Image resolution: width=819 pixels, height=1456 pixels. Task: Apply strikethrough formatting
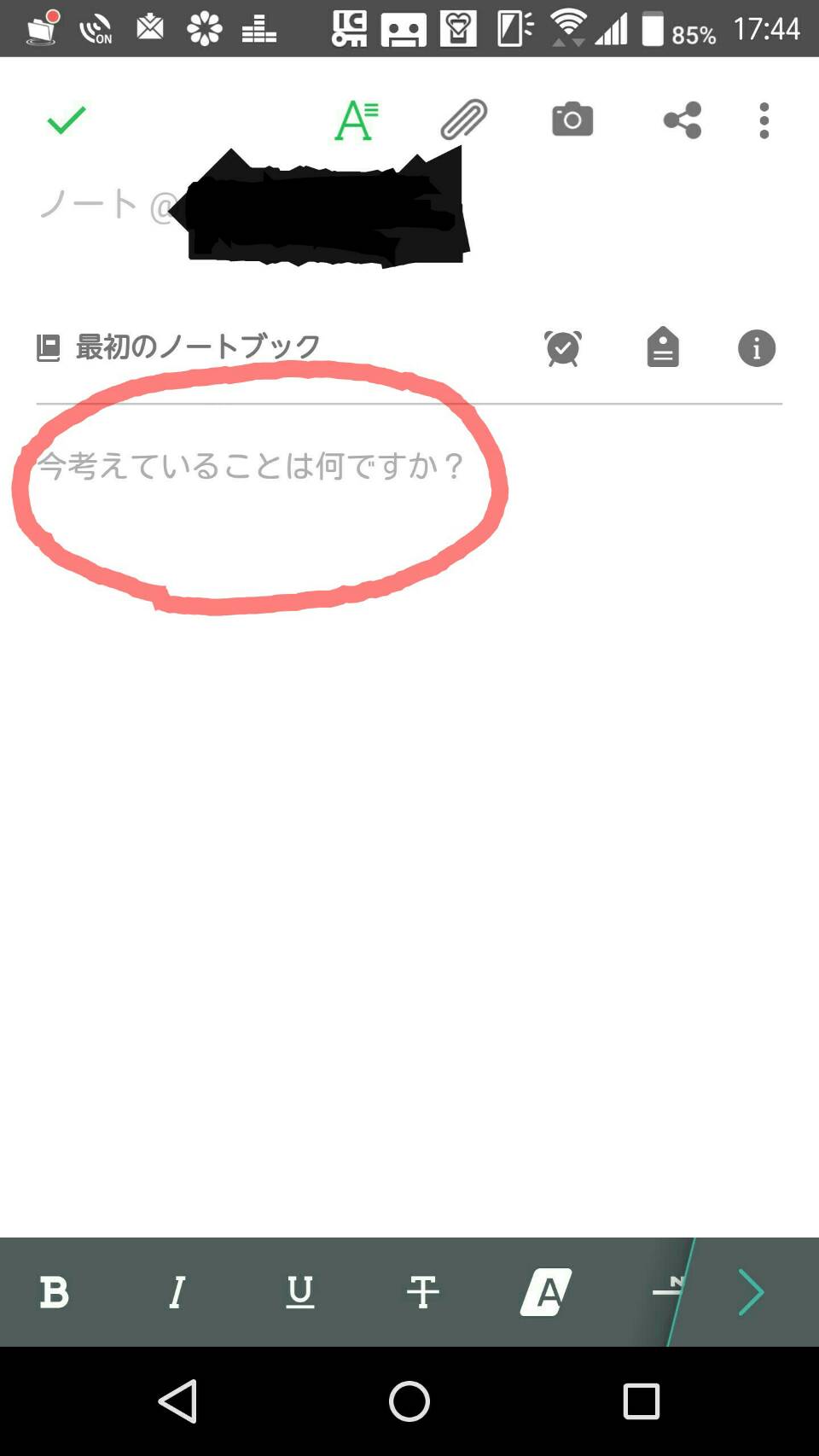tap(423, 1292)
